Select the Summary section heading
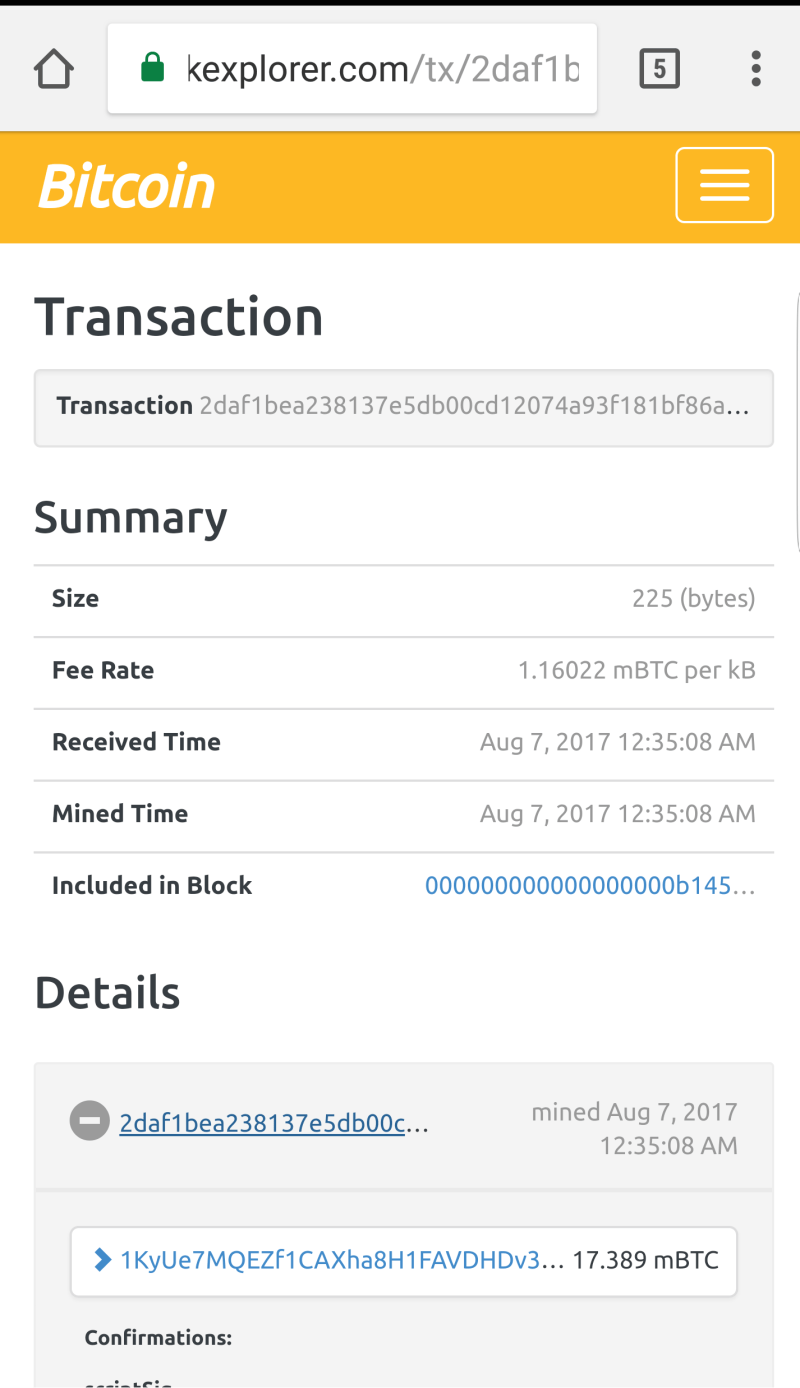This screenshot has height=1388, width=800. (131, 518)
